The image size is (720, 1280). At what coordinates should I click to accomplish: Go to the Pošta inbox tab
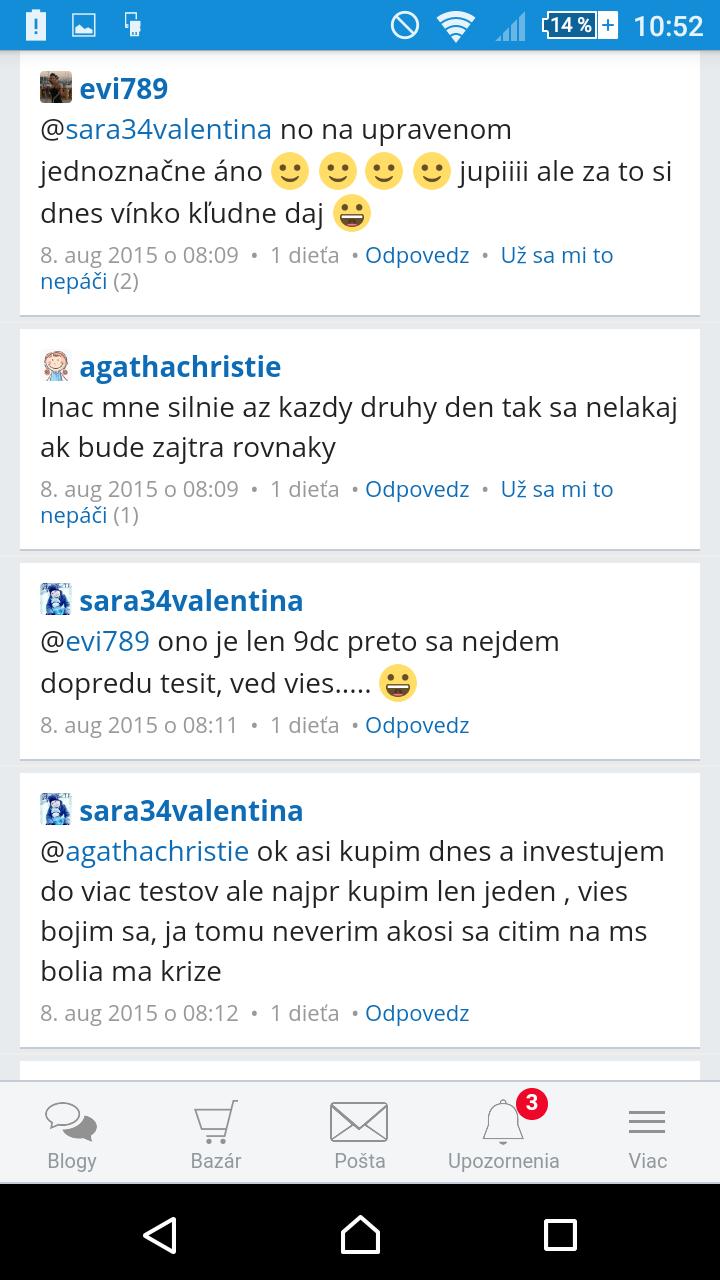[x=360, y=1135]
